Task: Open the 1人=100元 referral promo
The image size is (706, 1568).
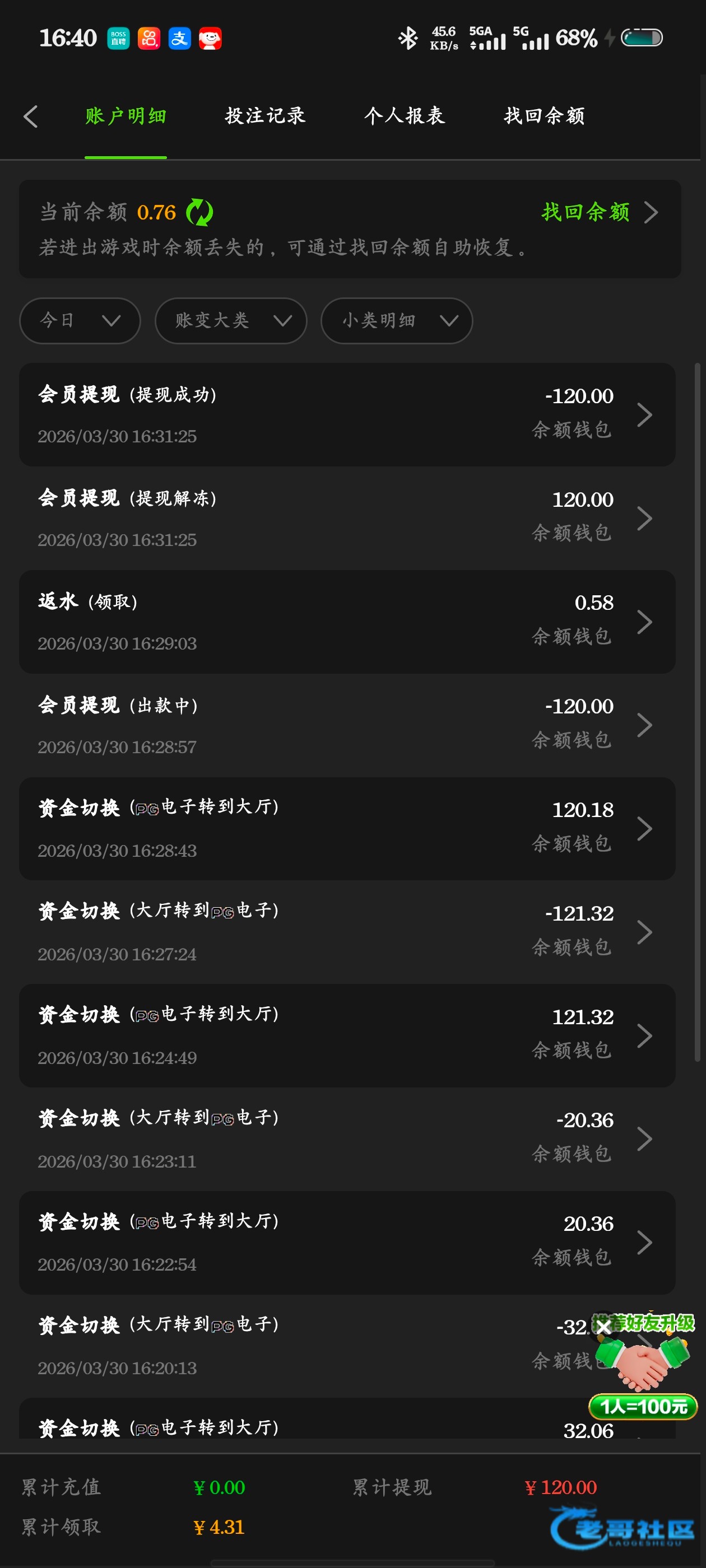Action: pos(643,1406)
